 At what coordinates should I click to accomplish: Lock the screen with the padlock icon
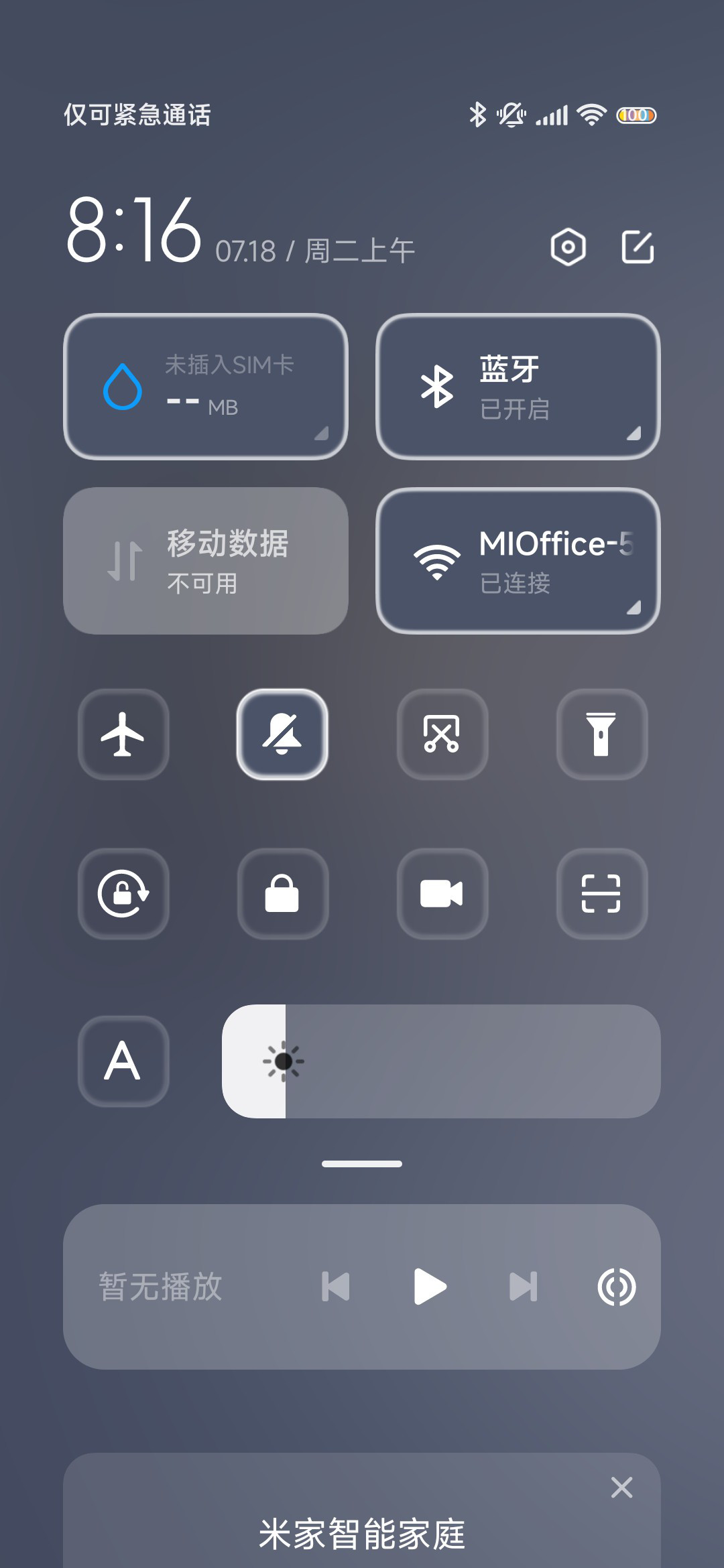[x=282, y=893]
